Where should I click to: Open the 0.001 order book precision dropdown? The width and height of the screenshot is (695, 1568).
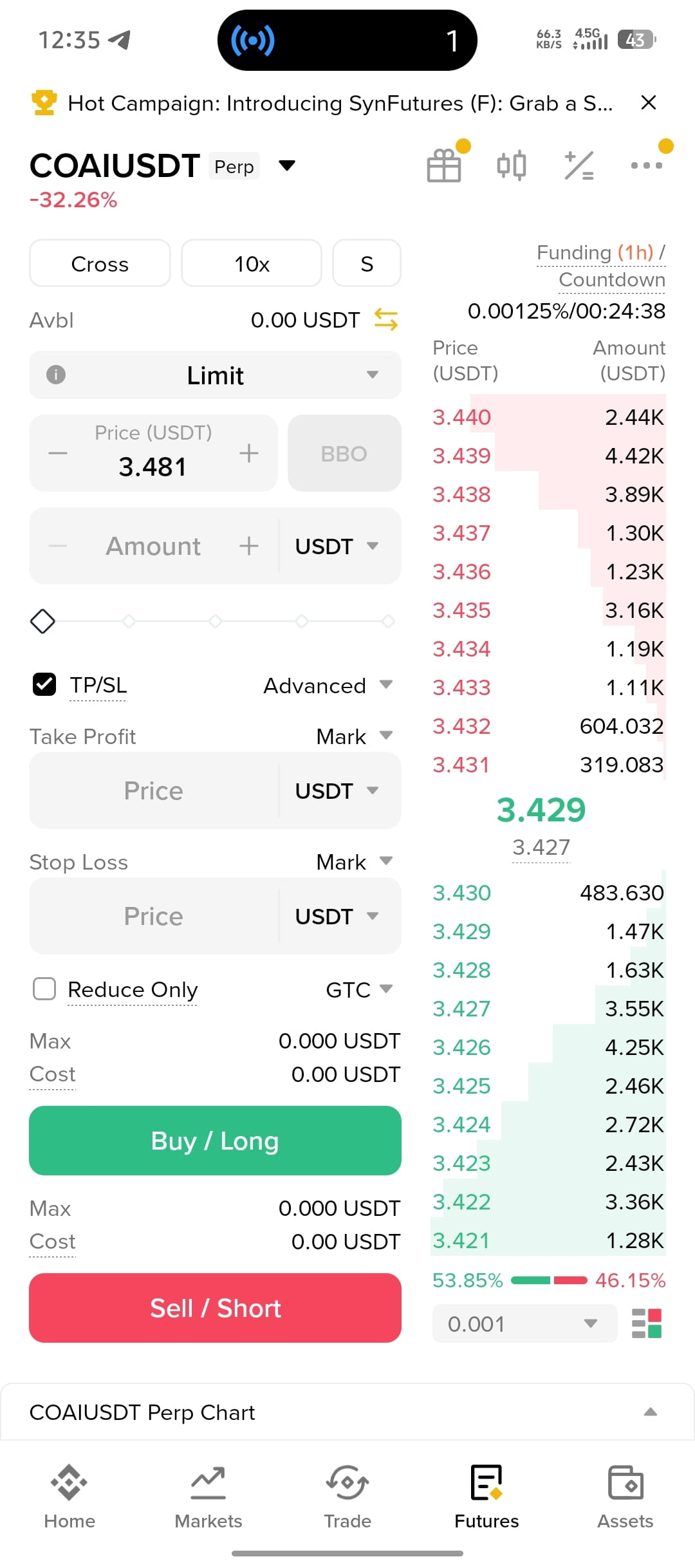point(523,1324)
